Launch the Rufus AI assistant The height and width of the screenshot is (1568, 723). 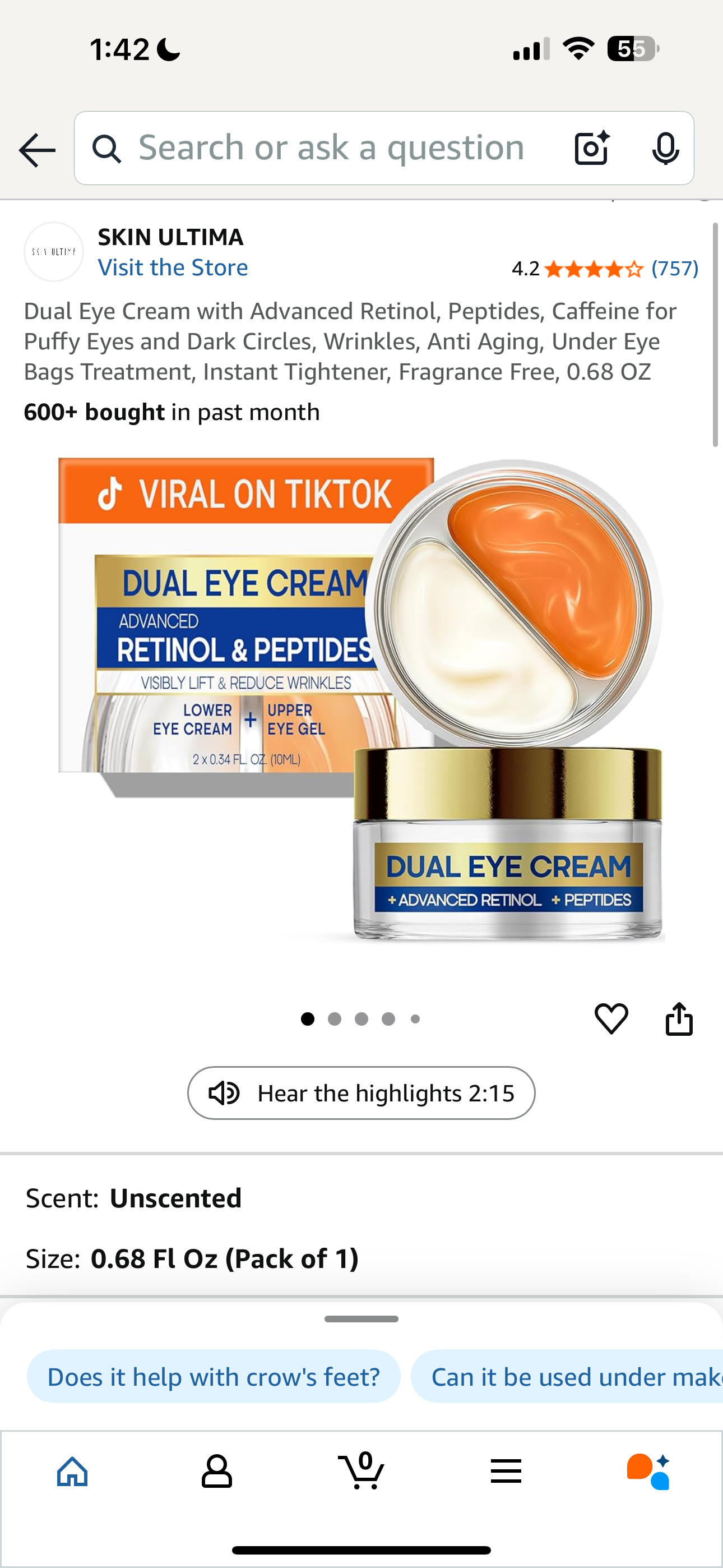649,1472
